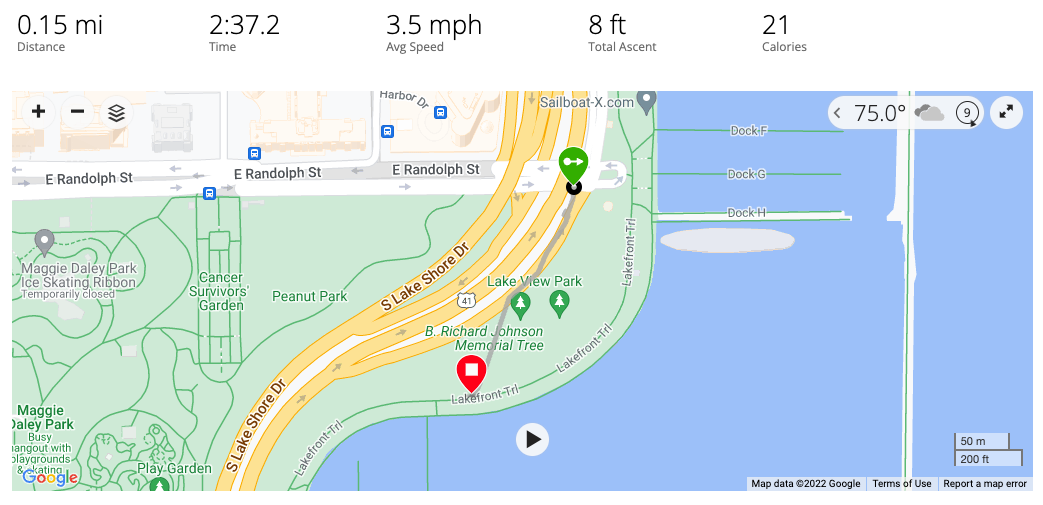Expand map to full screen
This screenshot has height=505, width=1043.
(1006, 113)
